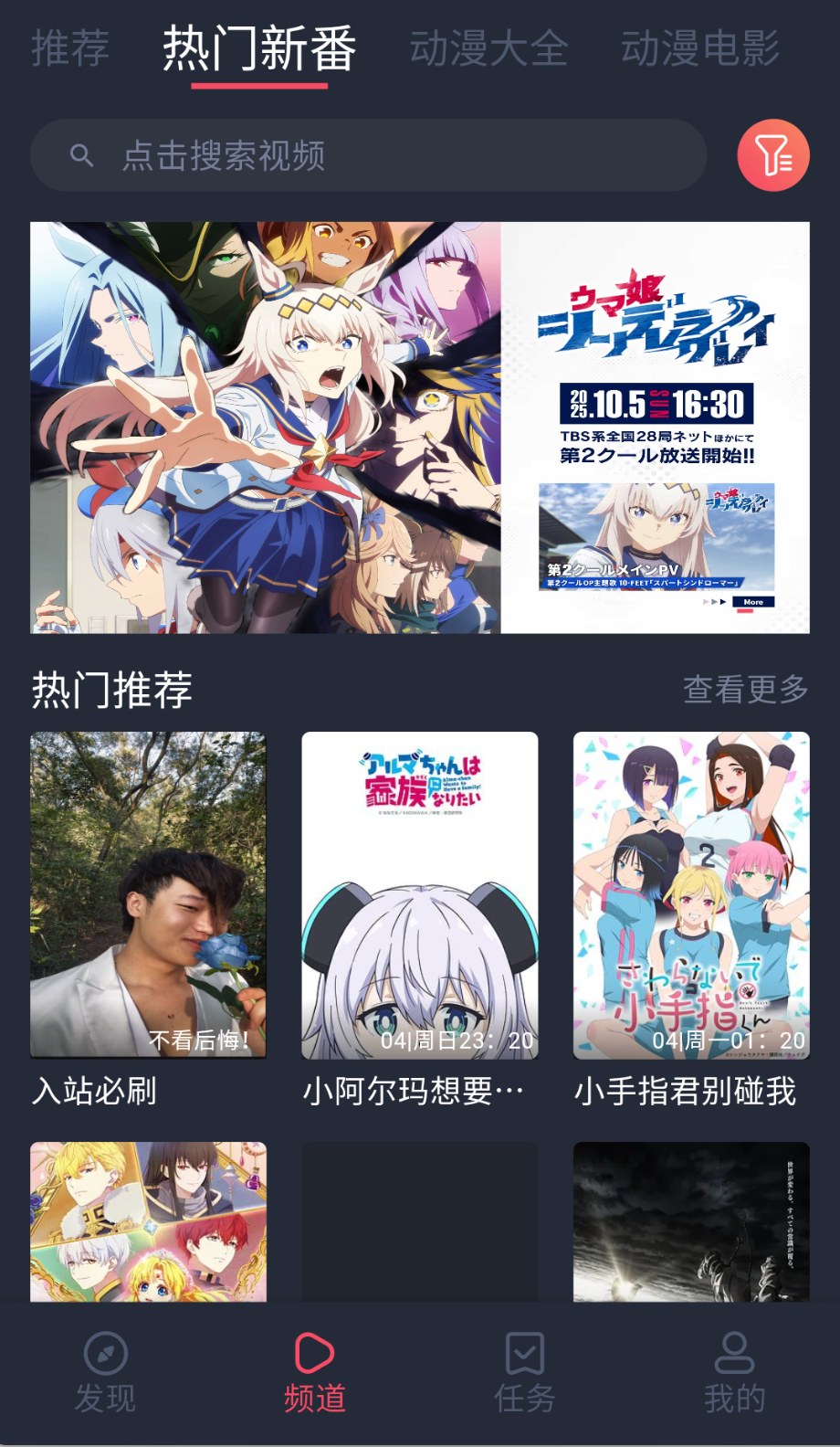Click the magnifier icon in search bar
Image resolution: width=840 pixels, height=1447 pixels.
click(81, 154)
